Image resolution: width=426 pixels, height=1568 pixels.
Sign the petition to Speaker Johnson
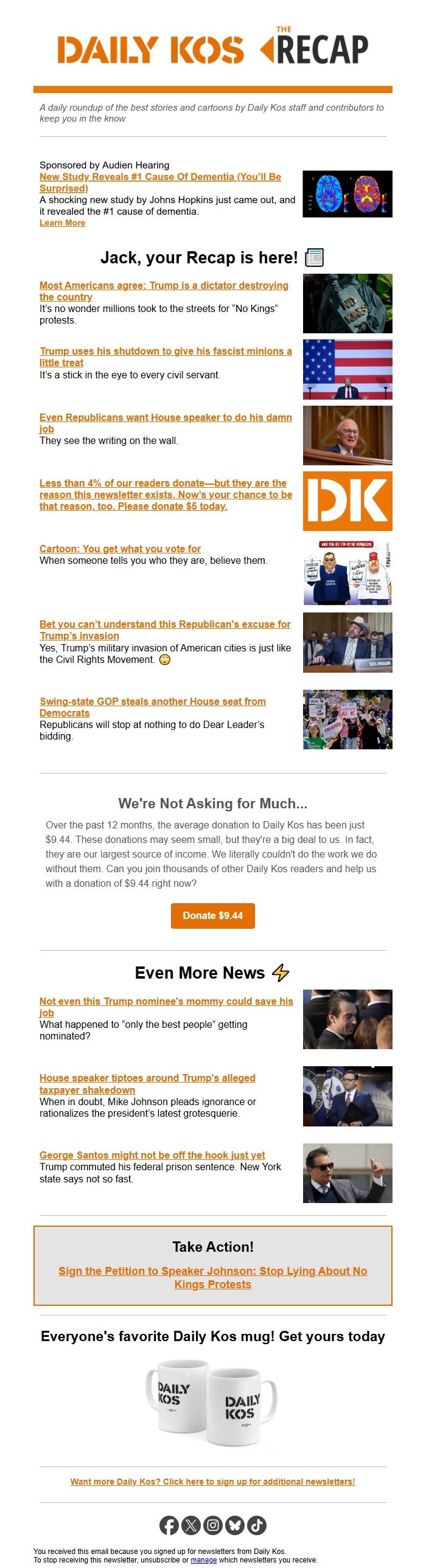[x=212, y=1278]
